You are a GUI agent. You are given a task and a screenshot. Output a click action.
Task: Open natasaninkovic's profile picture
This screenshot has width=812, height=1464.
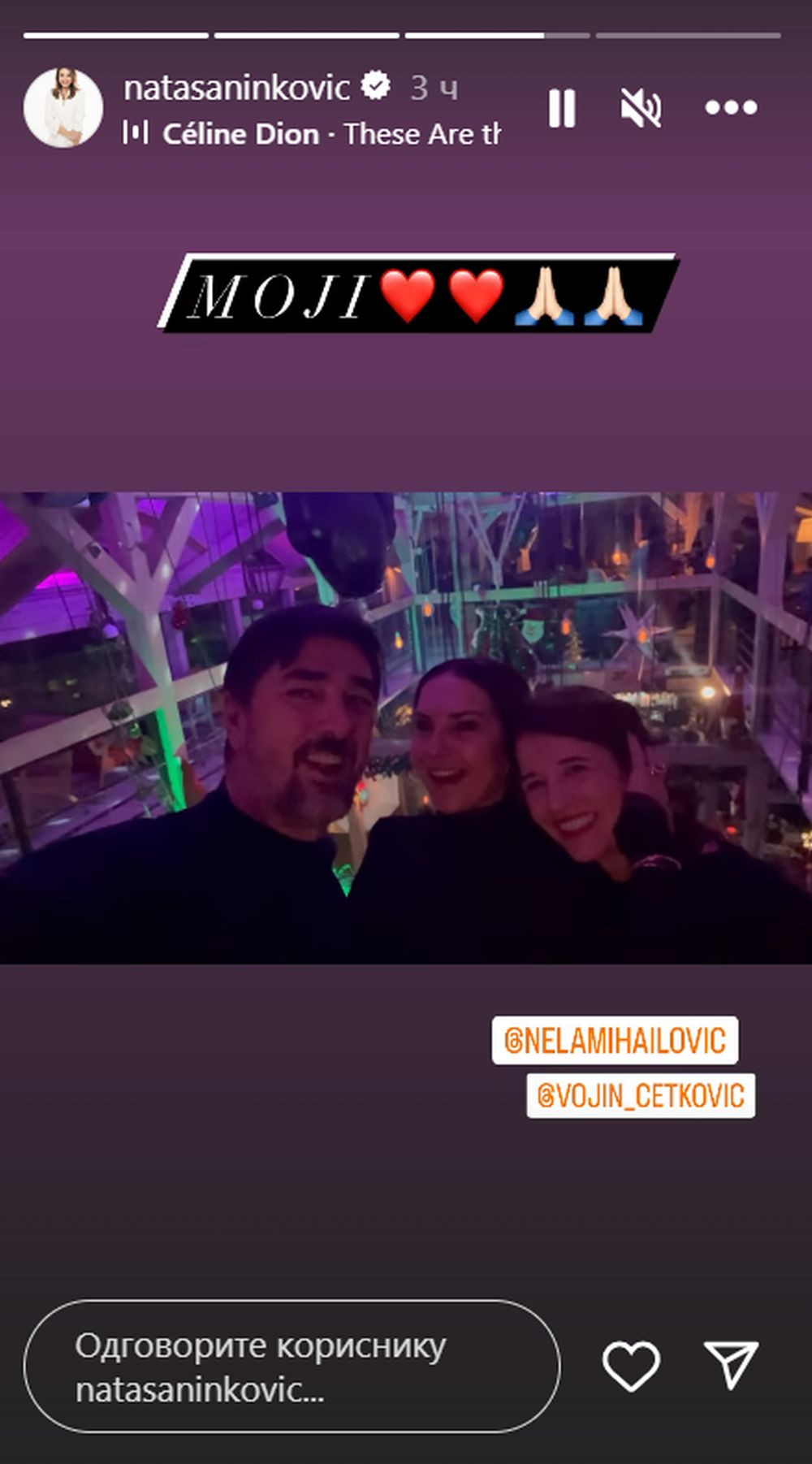pyautogui.click(x=63, y=108)
